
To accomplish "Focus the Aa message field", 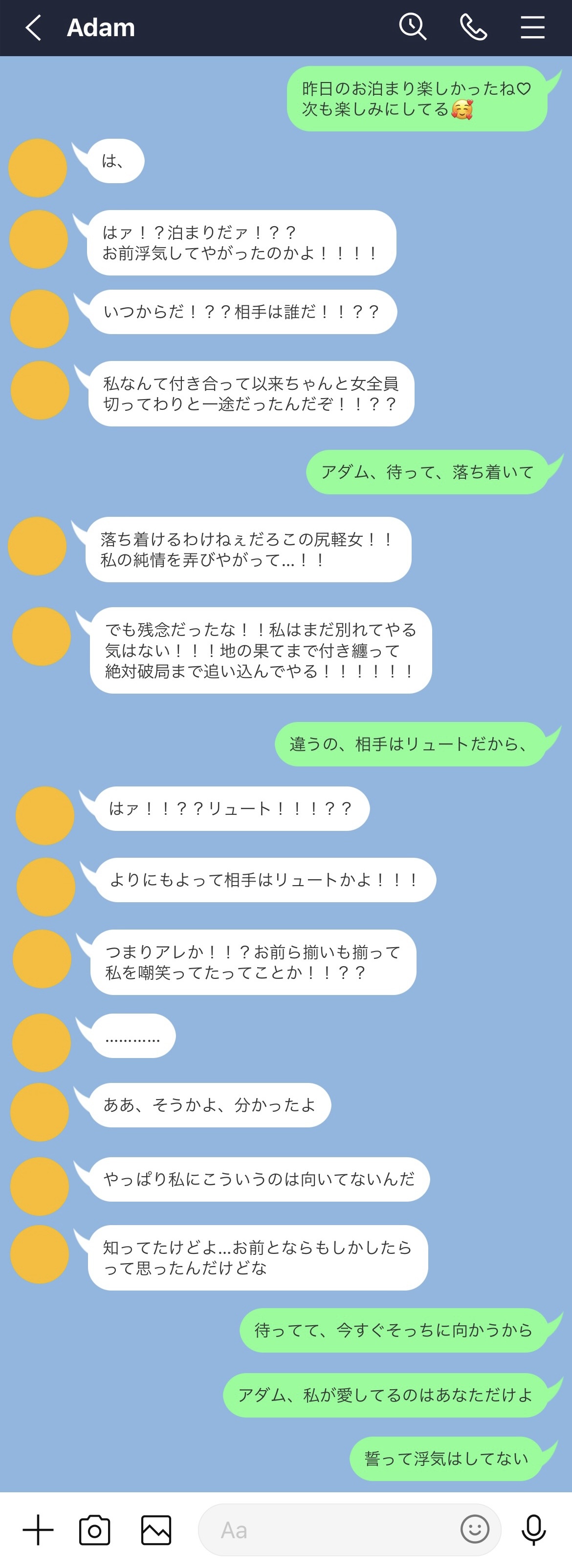I will [x=329, y=1529].
